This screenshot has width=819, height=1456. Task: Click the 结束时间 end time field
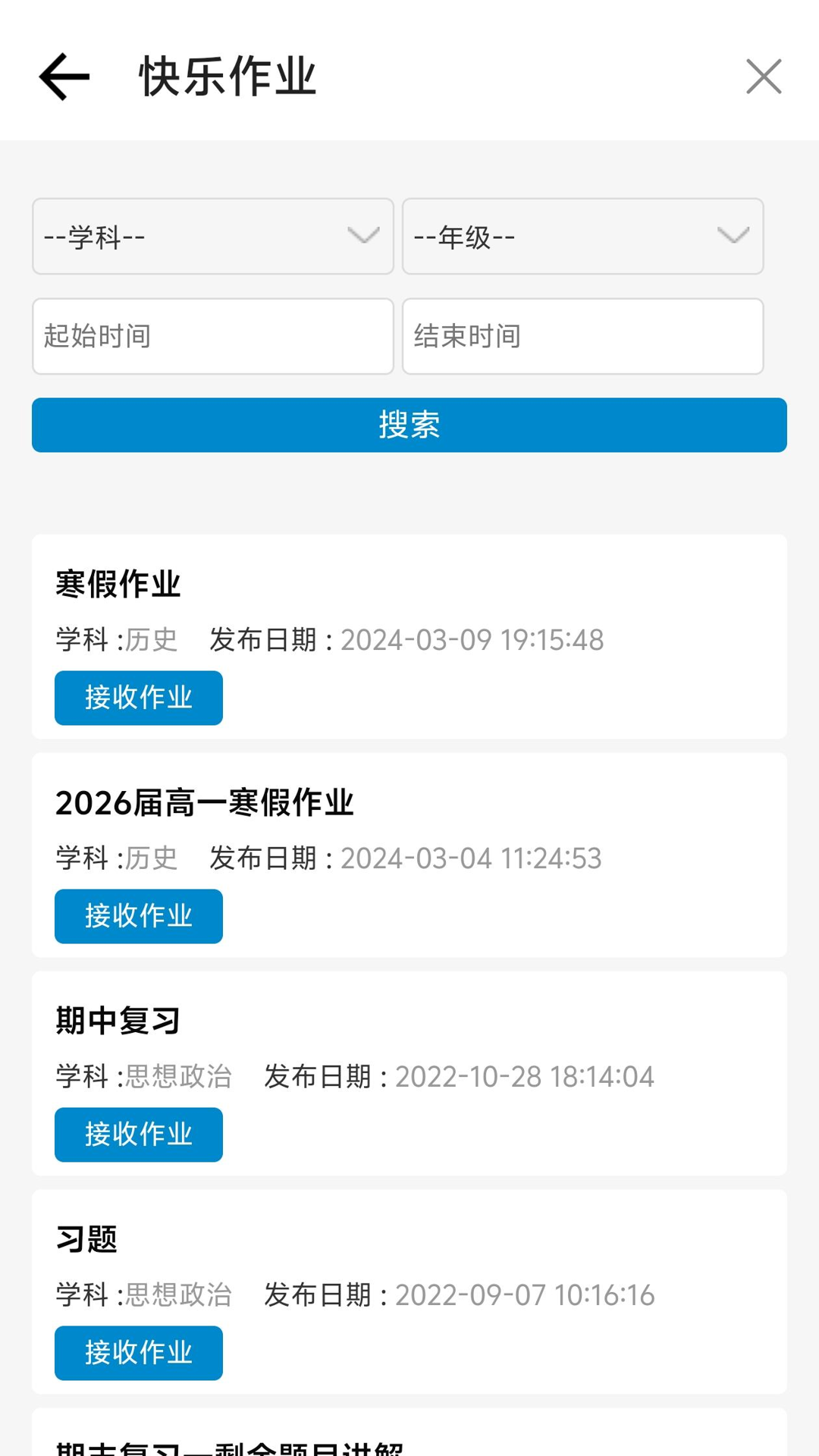click(582, 336)
